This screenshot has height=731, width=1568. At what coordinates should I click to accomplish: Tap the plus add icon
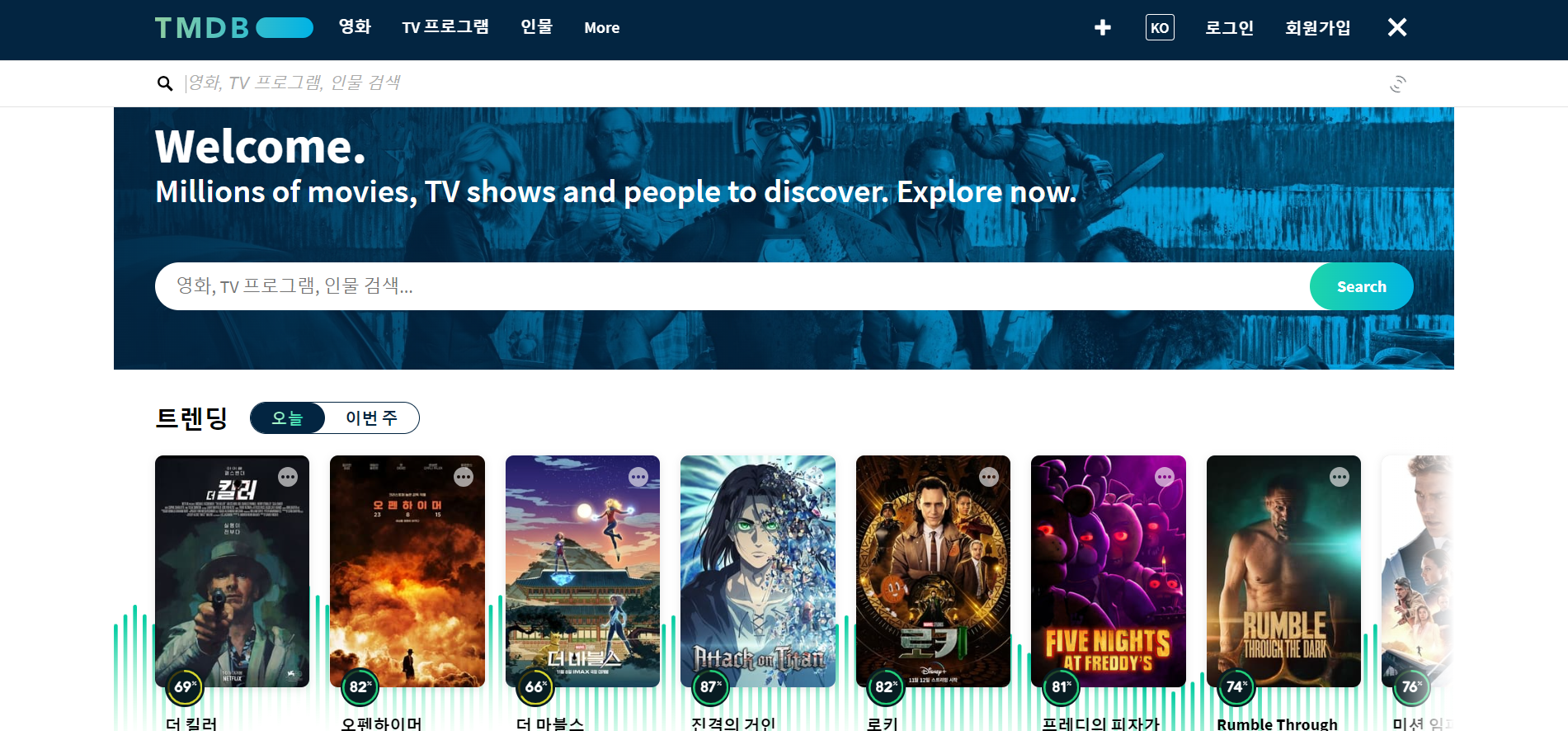1102,28
